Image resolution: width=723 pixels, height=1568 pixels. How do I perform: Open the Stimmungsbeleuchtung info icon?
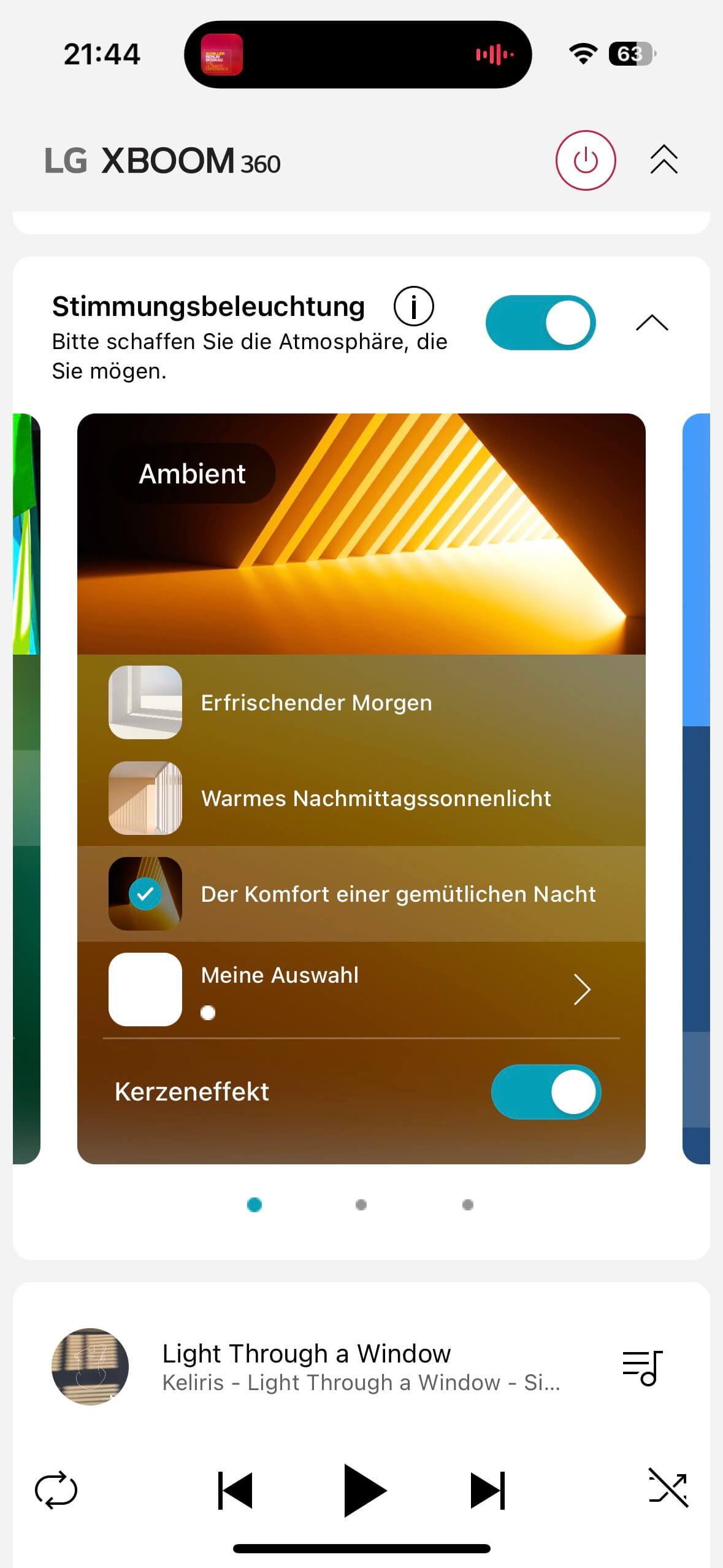(413, 306)
